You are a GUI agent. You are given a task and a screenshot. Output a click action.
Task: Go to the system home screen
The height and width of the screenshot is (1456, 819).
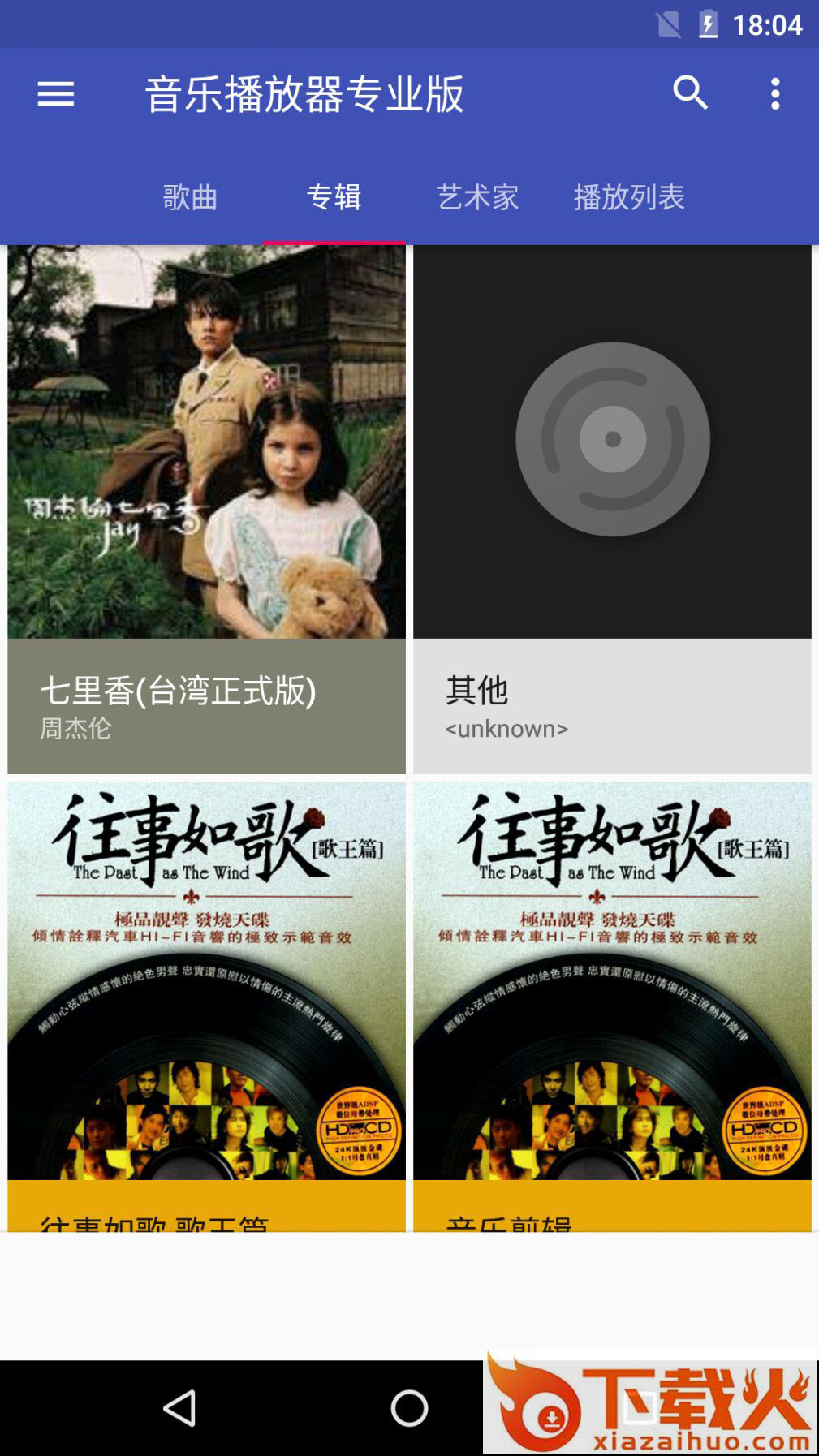(x=409, y=1407)
